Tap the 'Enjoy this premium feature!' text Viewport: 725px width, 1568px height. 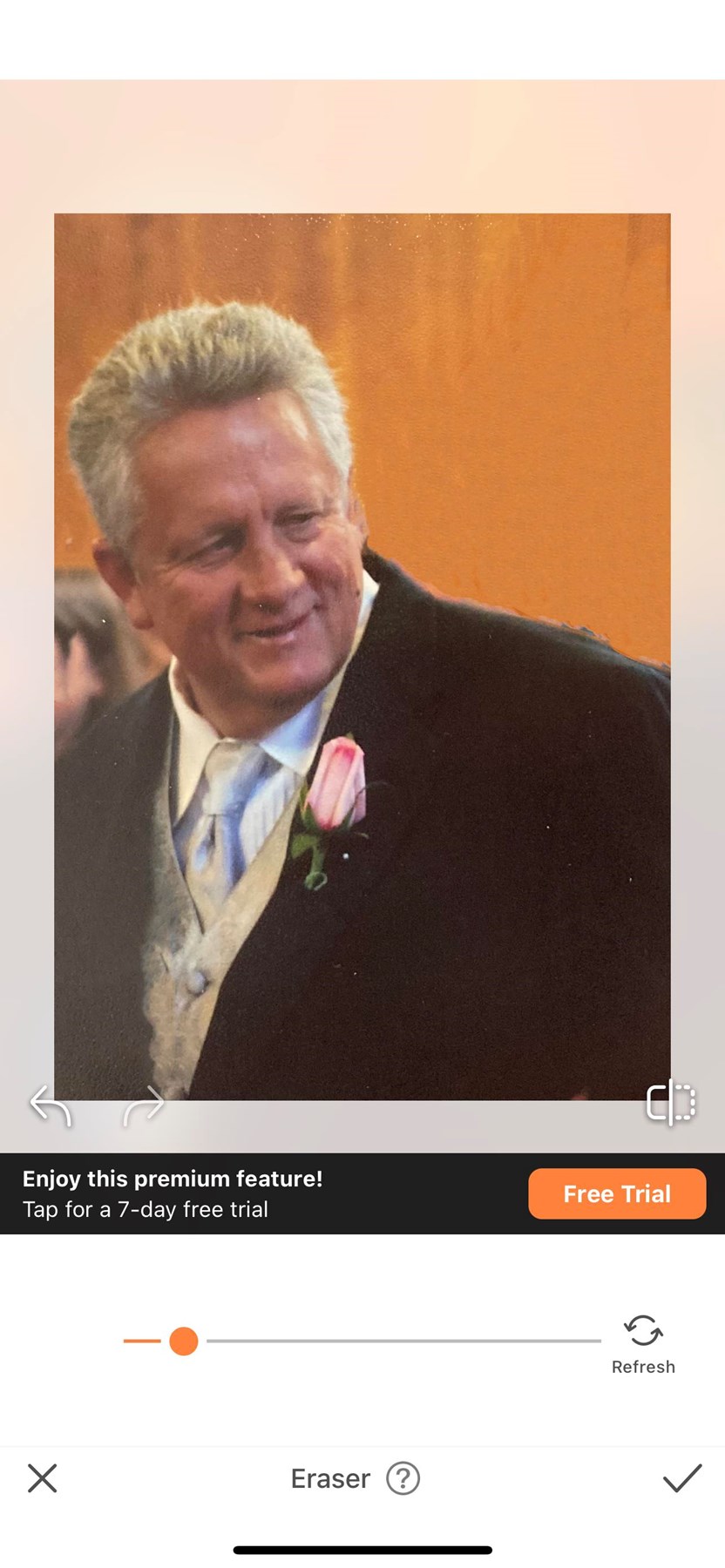[172, 1179]
